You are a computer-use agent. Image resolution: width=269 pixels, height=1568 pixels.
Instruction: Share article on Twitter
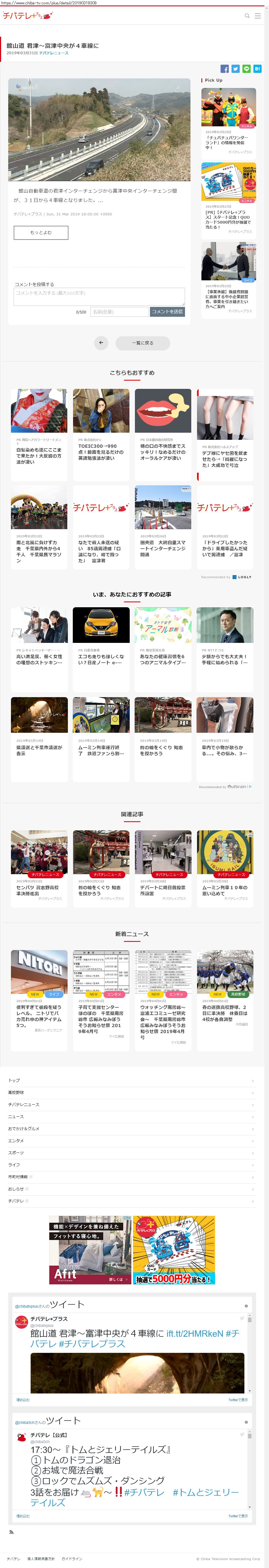pyautogui.click(x=235, y=69)
